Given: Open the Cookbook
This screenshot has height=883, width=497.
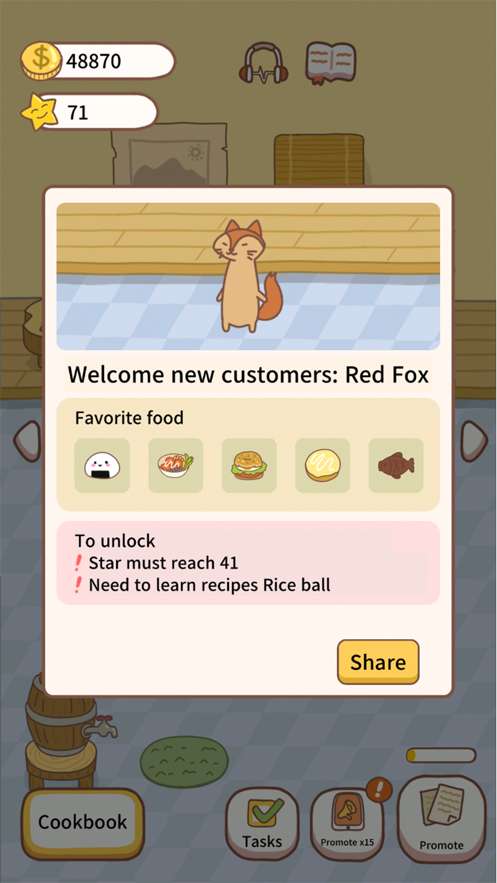Looking at the screenshot, I should coord(83,822).
